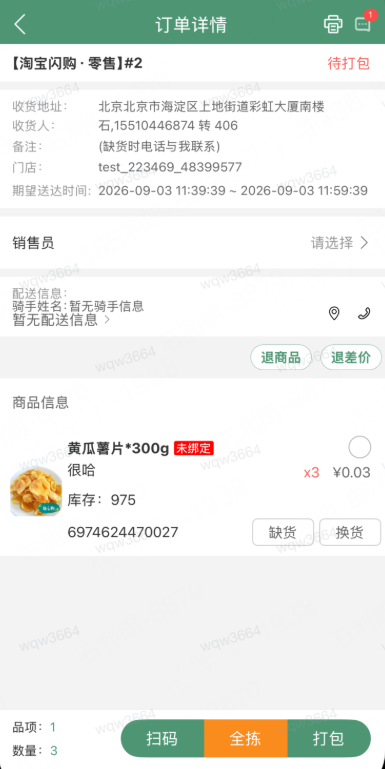Select the circle for 黄瓜薯片*300g

tap(359, 447)
